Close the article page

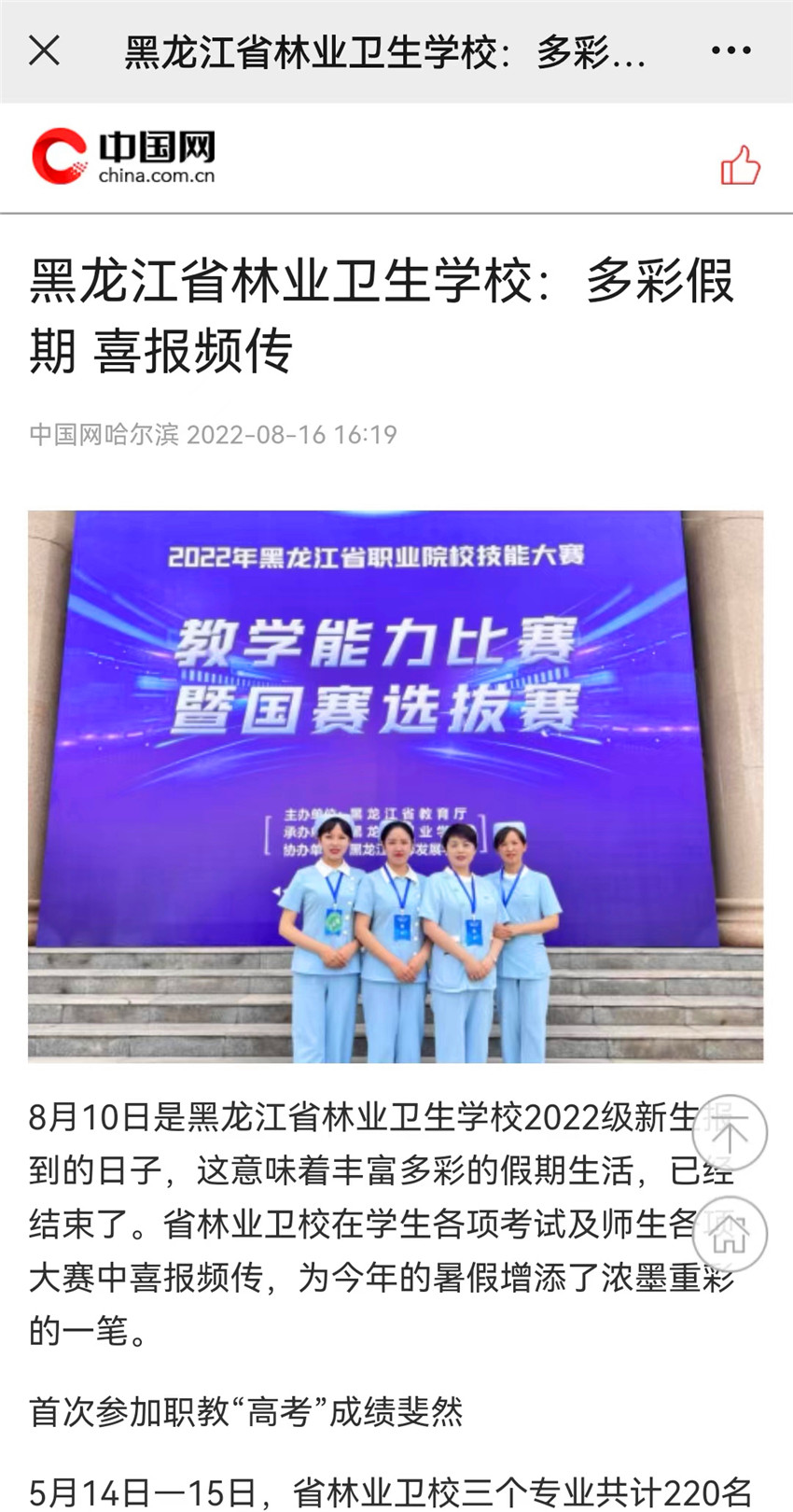pos(44,50)
